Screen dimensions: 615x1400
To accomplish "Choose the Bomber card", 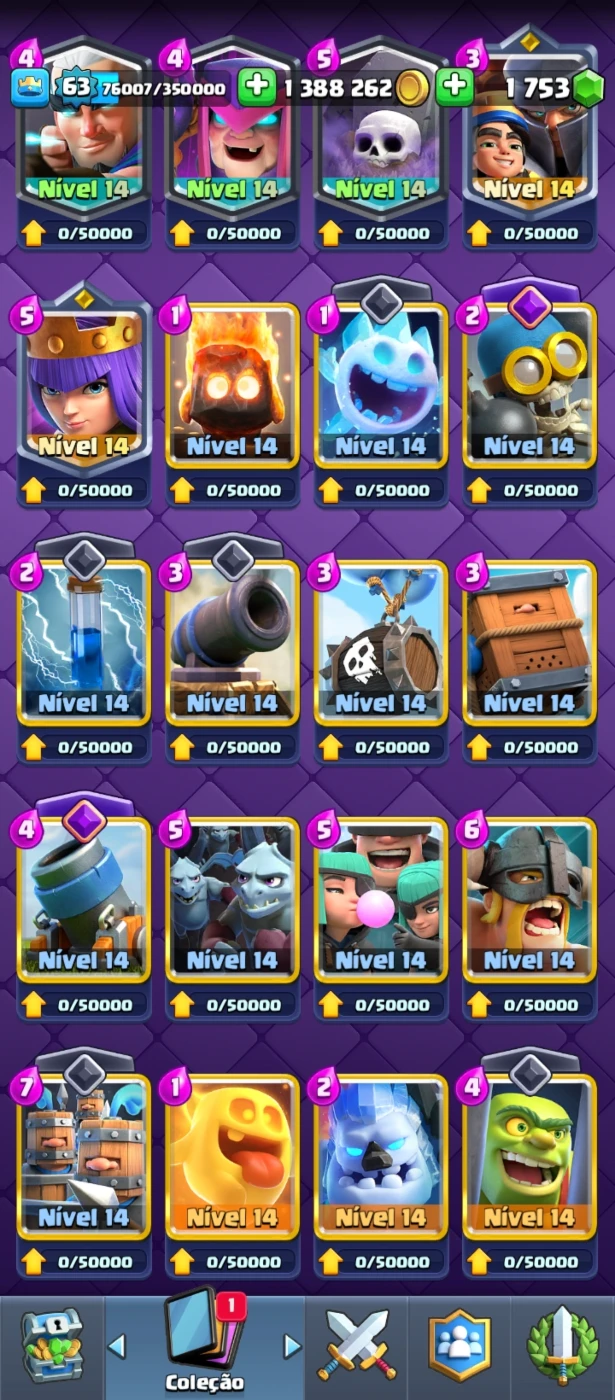I will [x=530, y=393].
